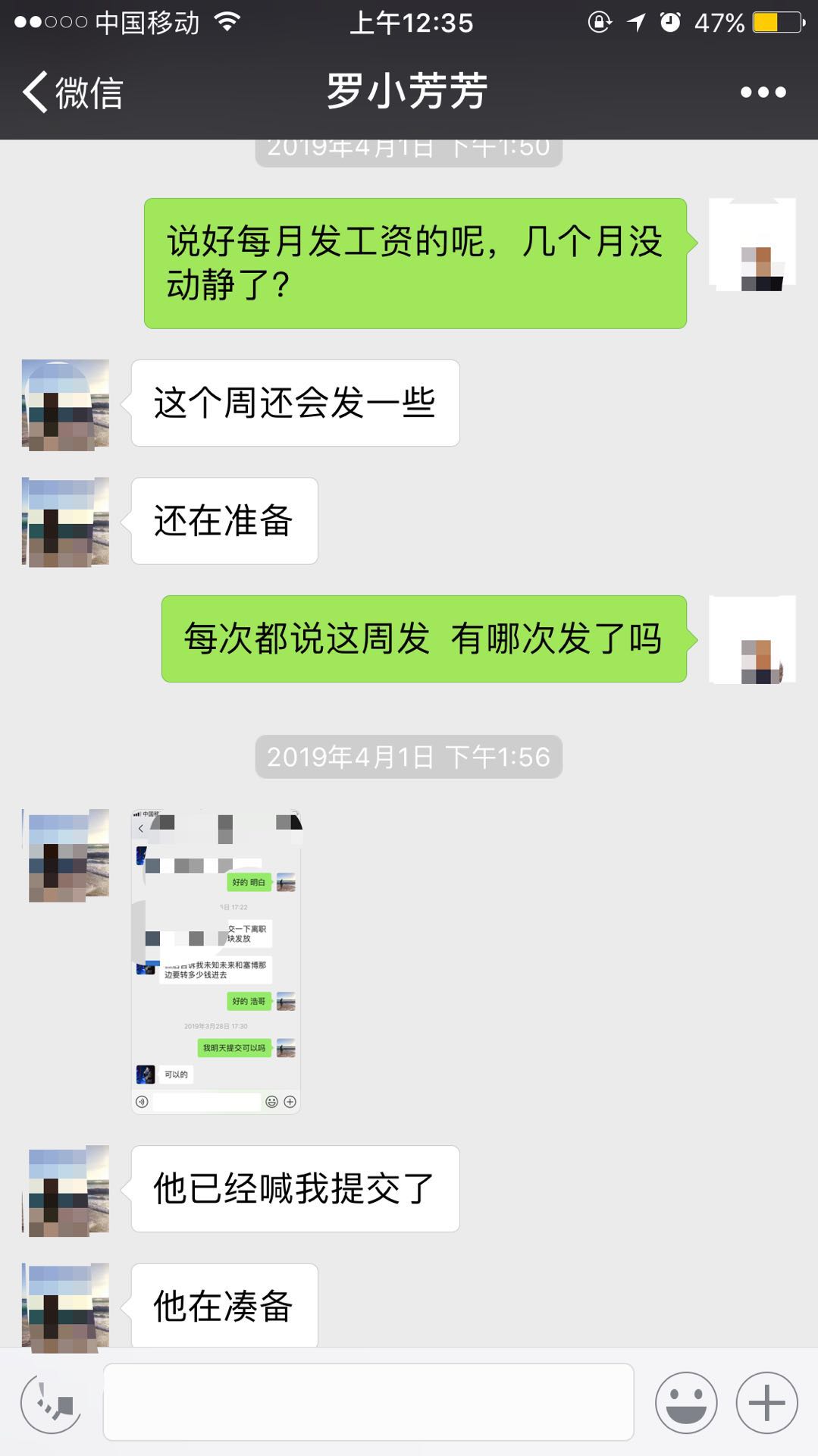Screen dimensions: 818x1456
Task: Go back to the 微信 chat list
Action: [x=73, y=93]
